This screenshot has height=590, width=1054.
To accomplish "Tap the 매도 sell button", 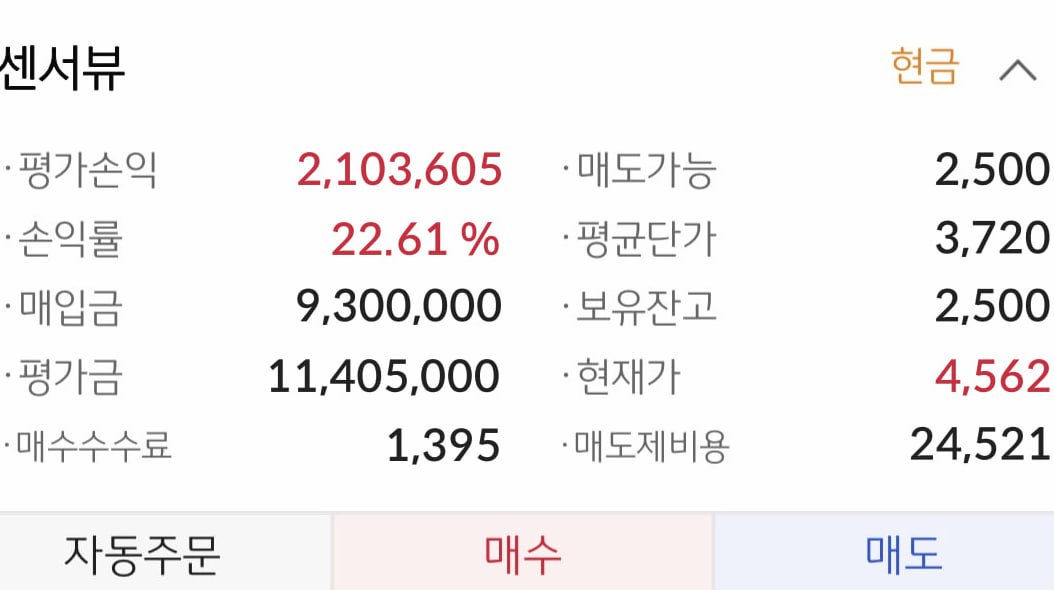I will pyautogui.click(x=902, y=553).
